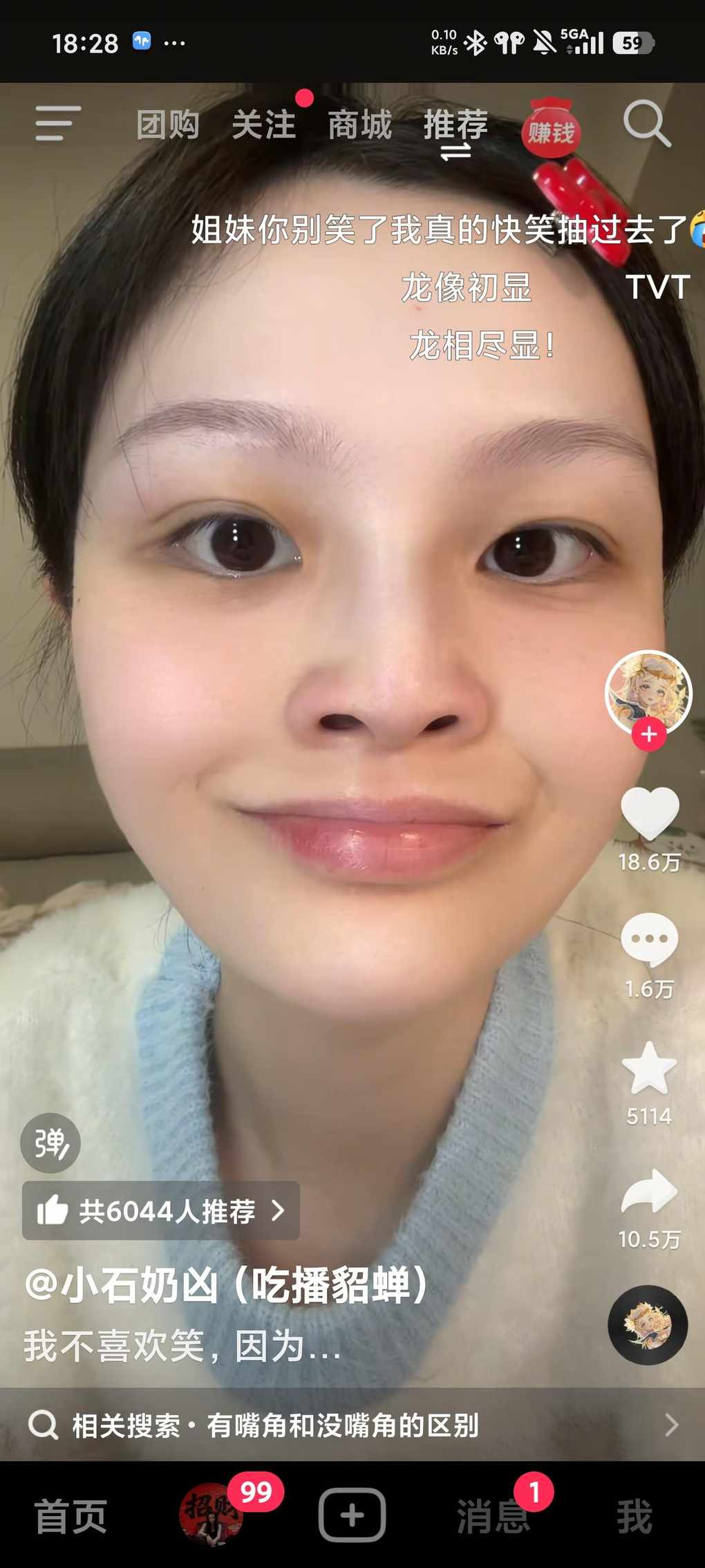
Task: Share this video
Action: point(649,1192)
